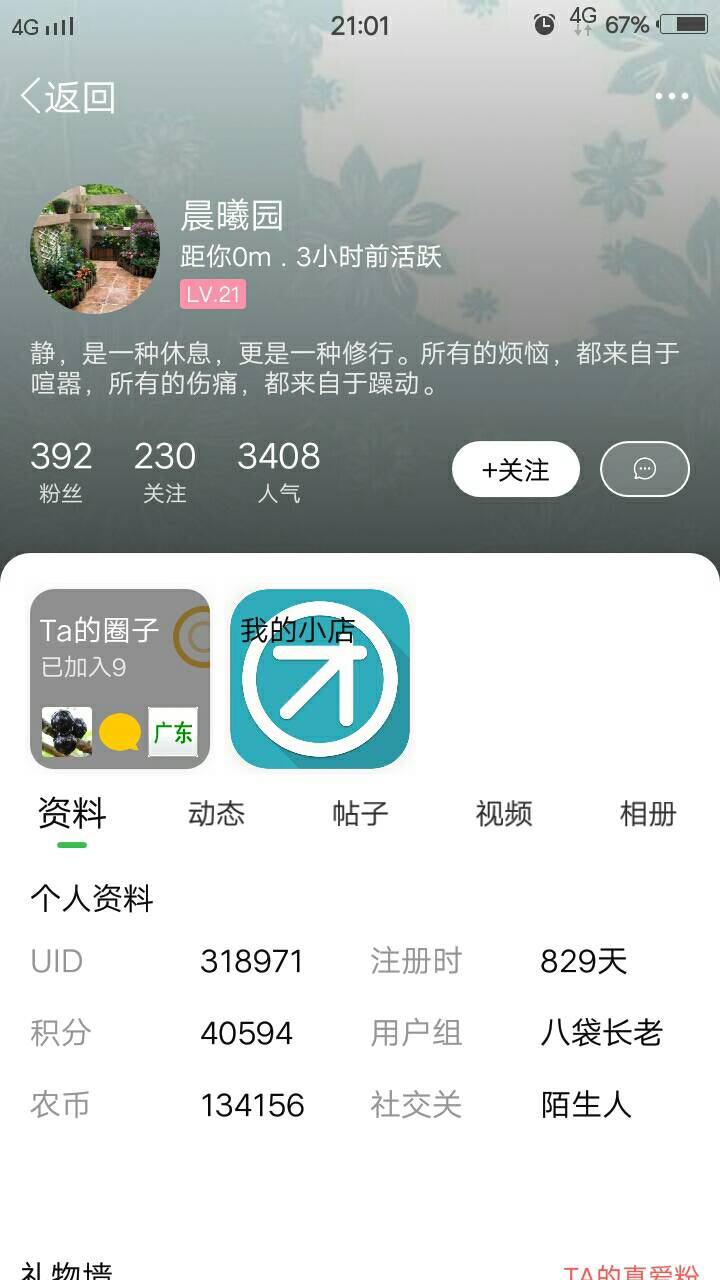720x1280 pixels.
Task: Open the three-dot overflow menu
Action: coord(671,97)
